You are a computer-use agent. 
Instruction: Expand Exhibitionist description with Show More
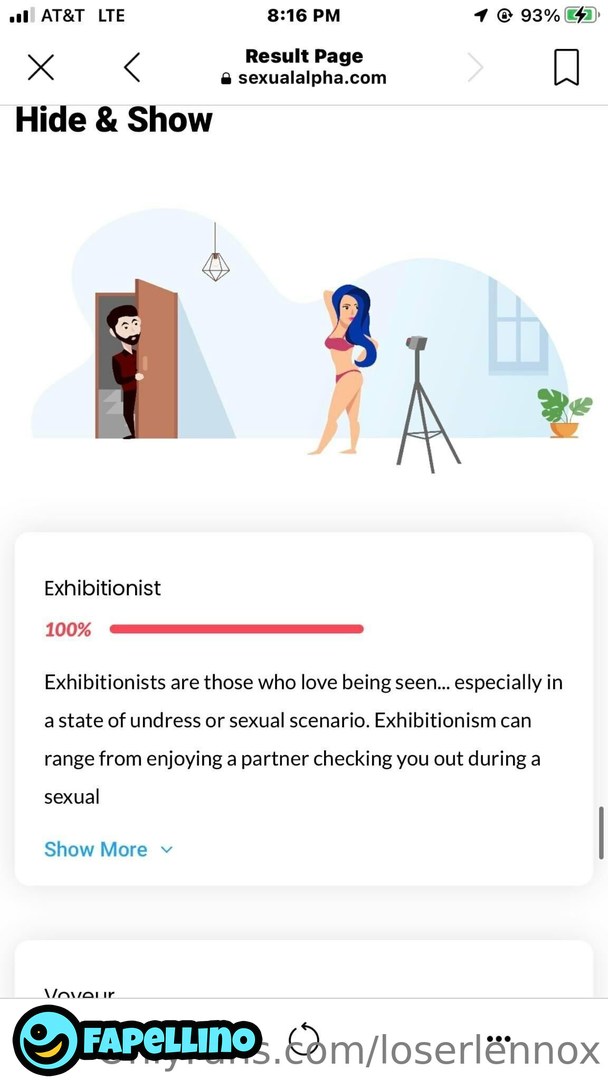tap(109, 849)
